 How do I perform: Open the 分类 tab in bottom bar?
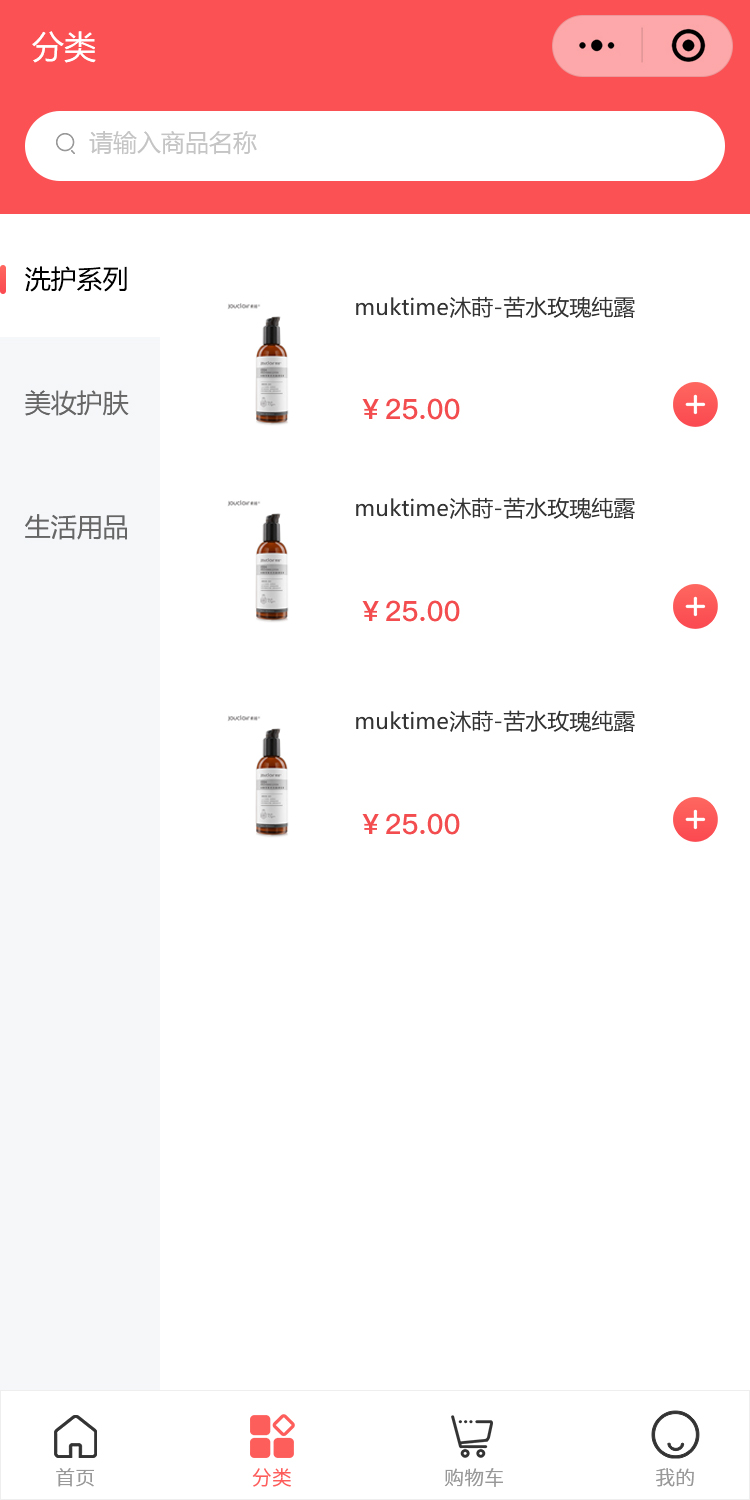coord(272,1449)
